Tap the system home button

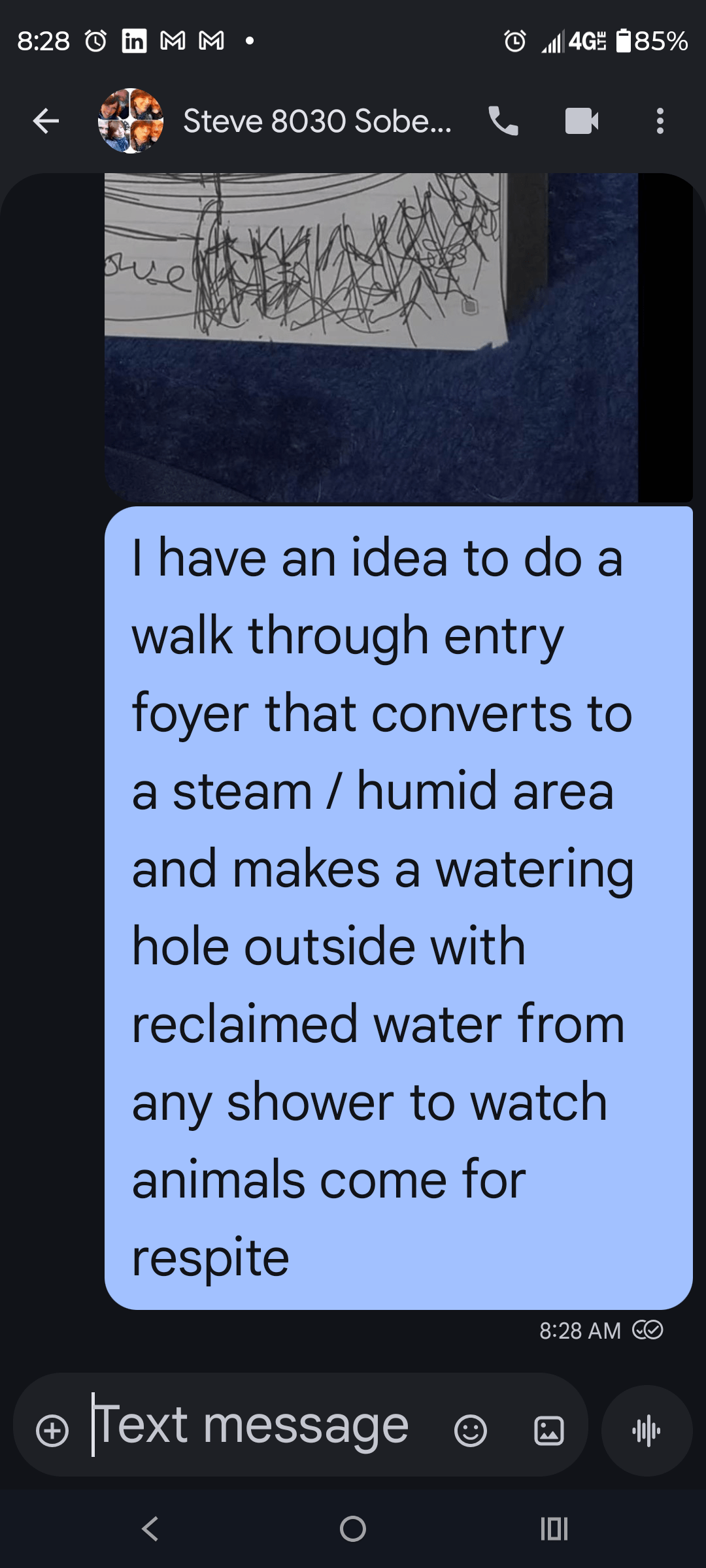(353, 1529)
